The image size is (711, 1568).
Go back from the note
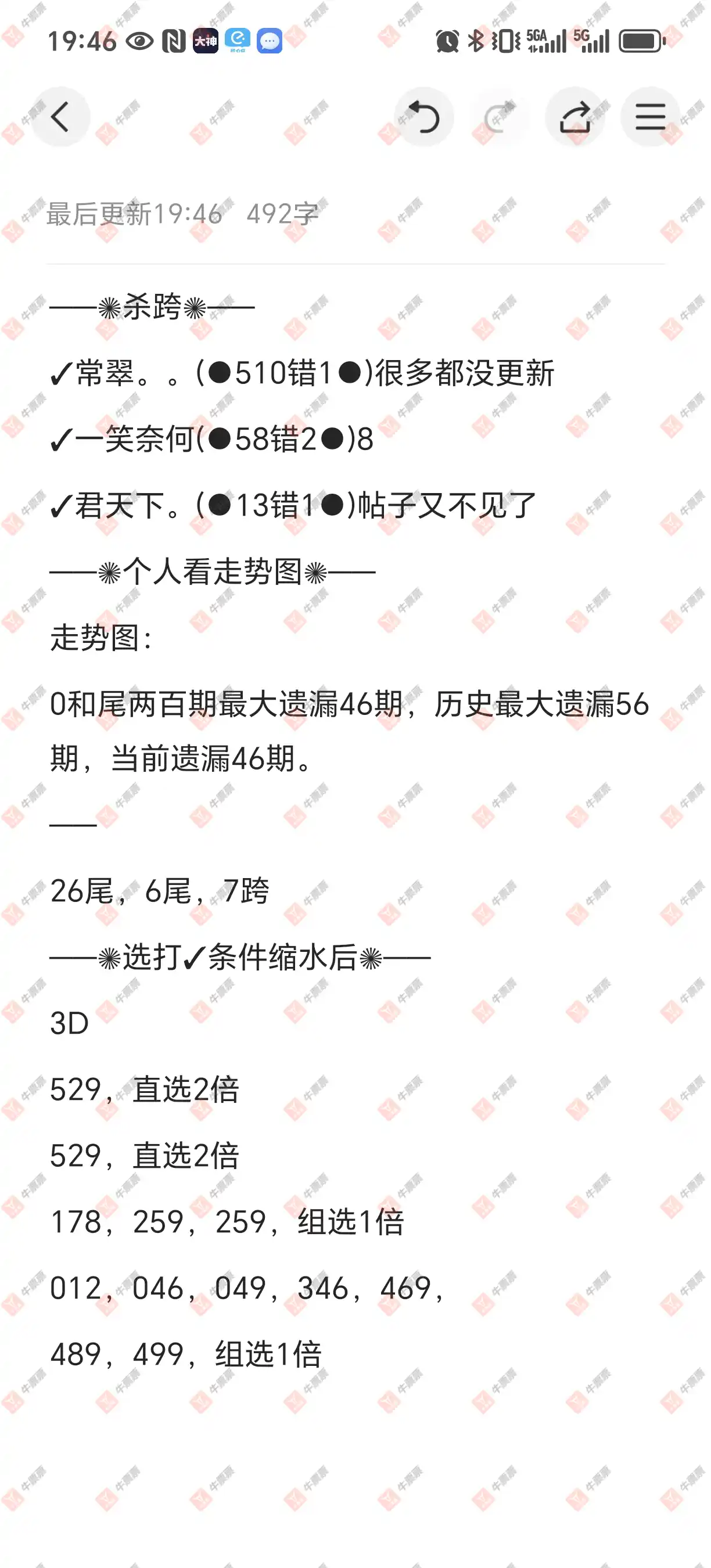60,117
